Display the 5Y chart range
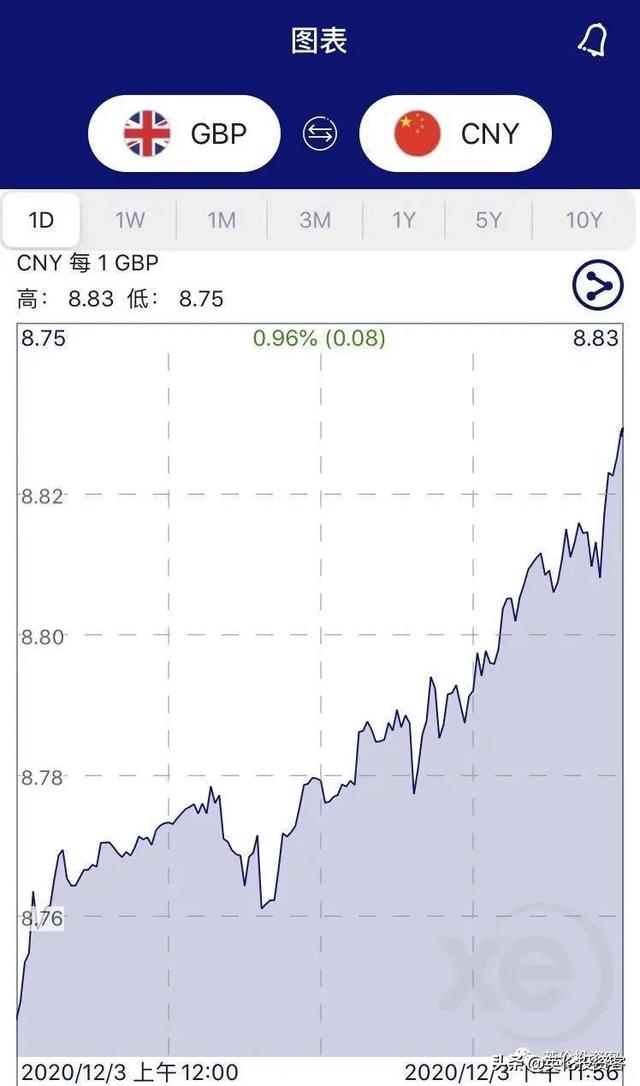This screenshot has width=640, height=1086. coord(488,220)
